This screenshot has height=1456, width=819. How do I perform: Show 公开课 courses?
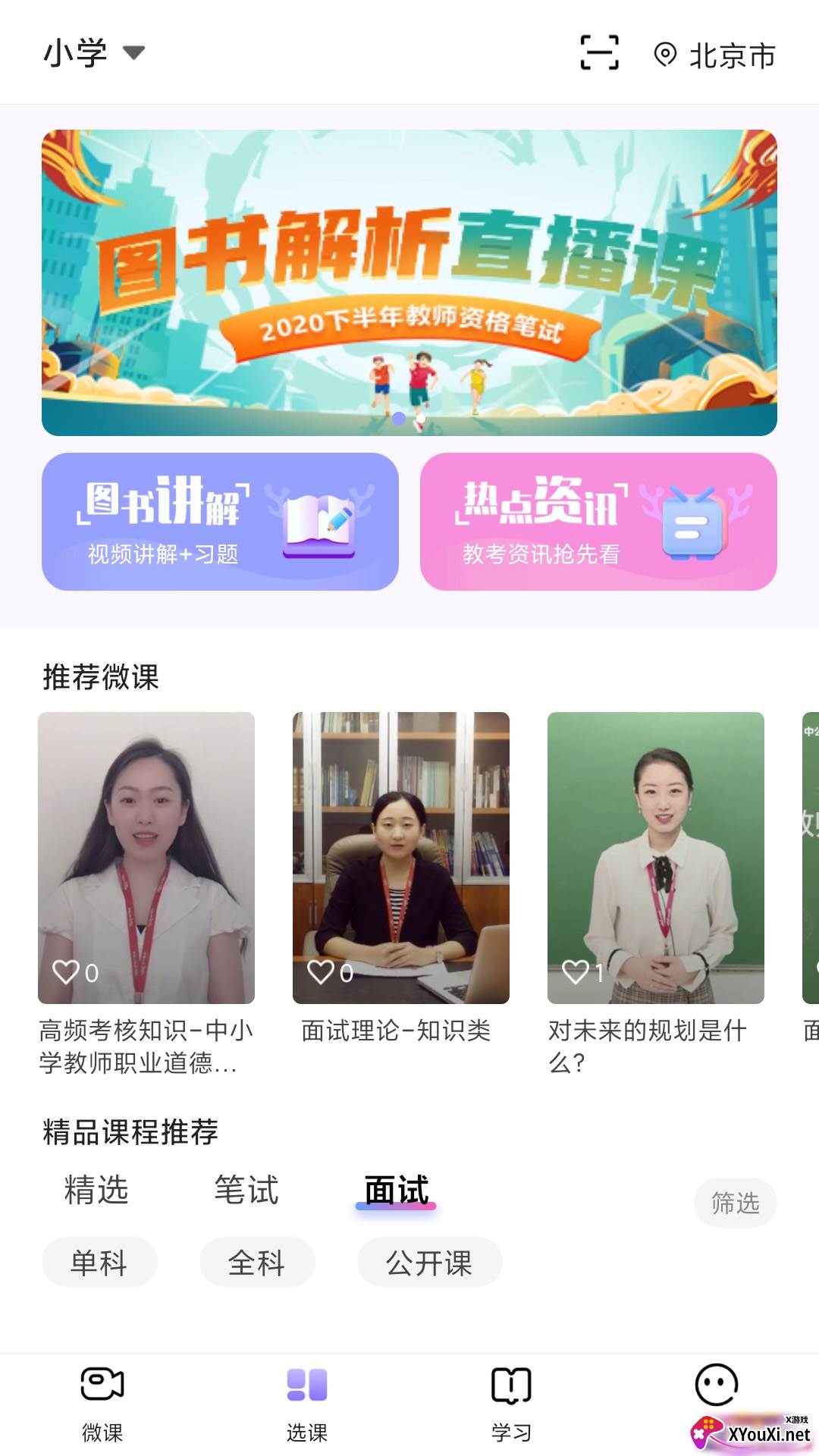click(429, 1263)
